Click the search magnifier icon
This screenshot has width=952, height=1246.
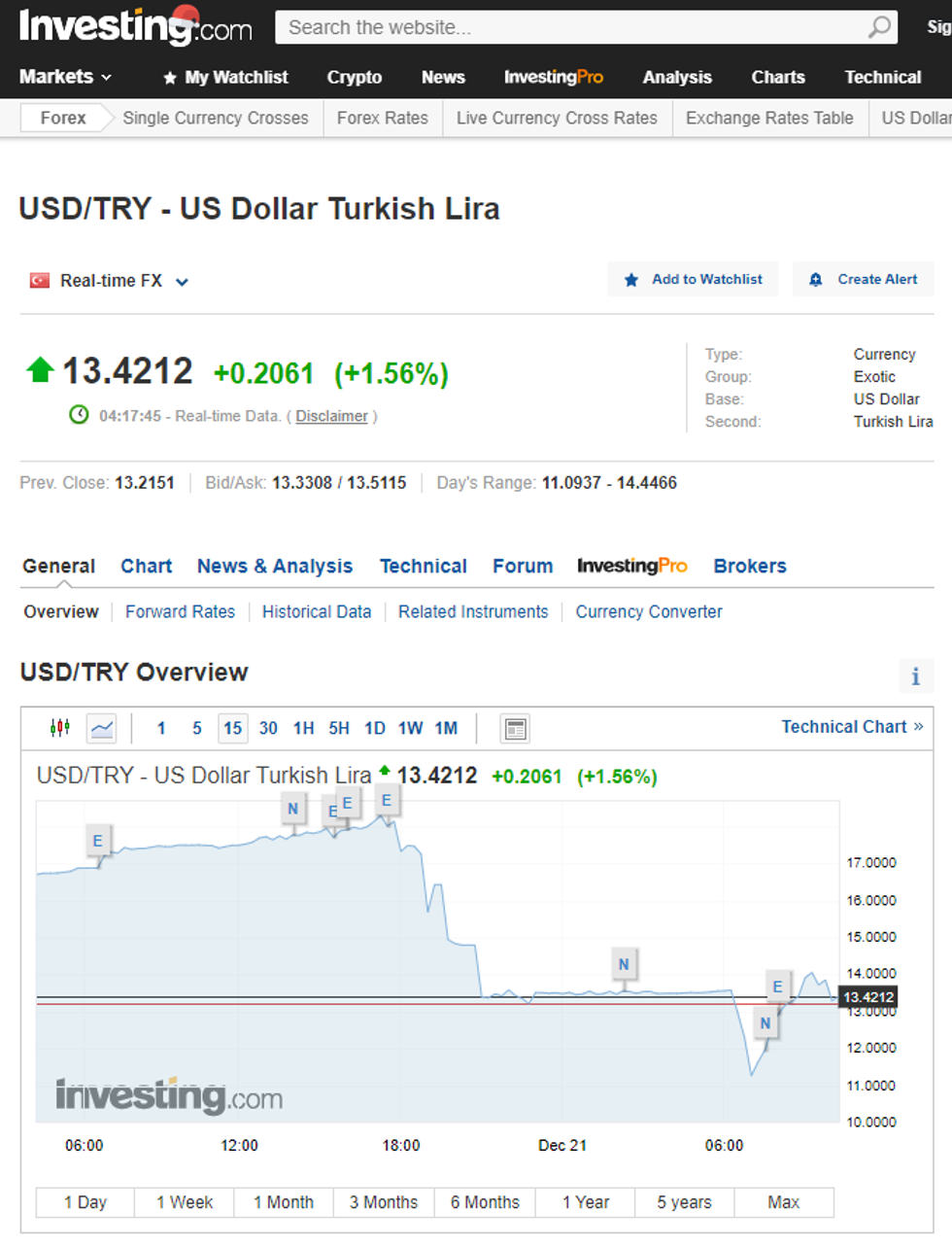(x=877, y=26)
